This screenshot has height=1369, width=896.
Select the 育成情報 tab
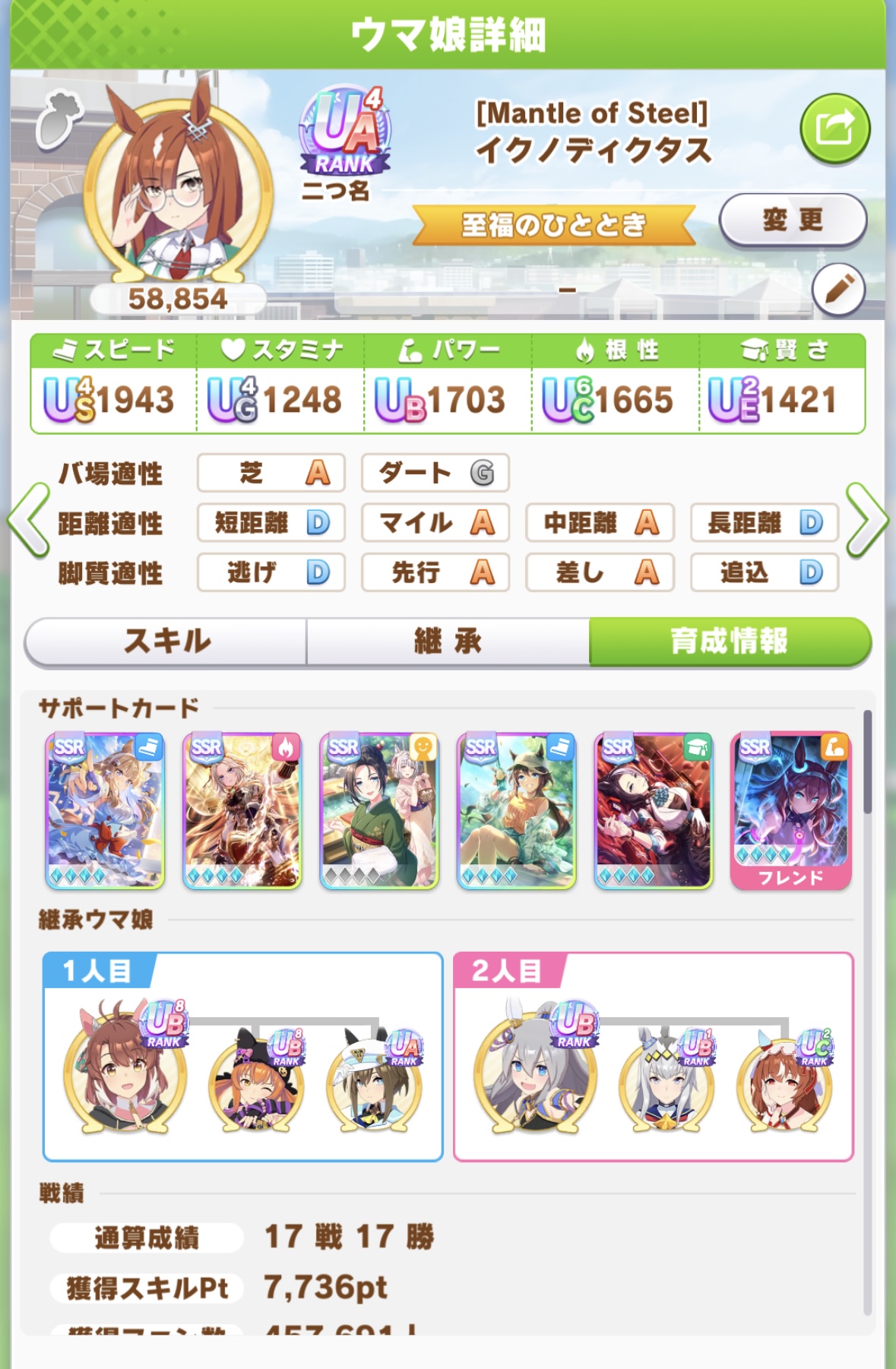pos(729,642)
